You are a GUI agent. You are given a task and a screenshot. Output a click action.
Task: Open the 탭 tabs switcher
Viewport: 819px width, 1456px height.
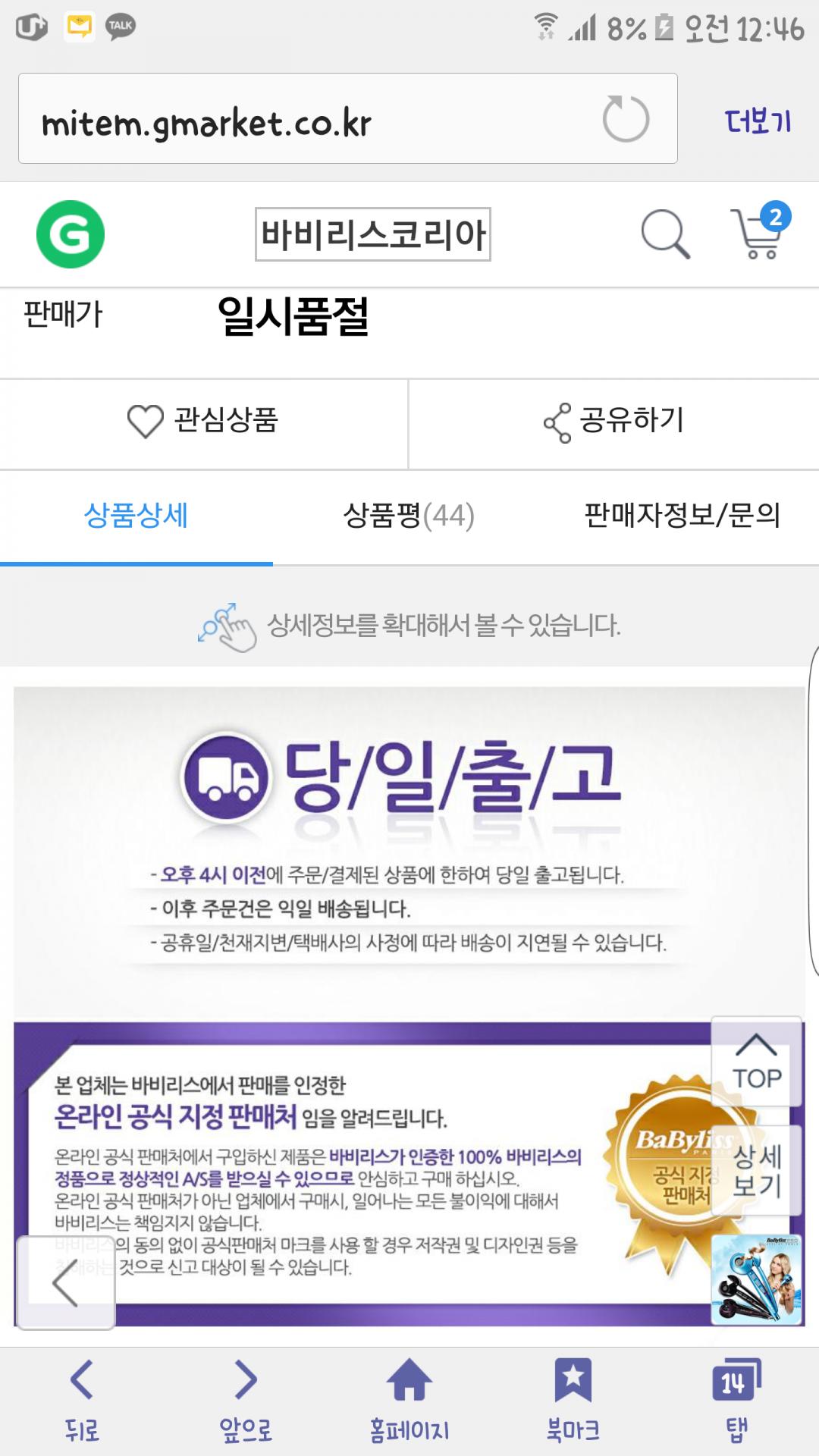736,1400
